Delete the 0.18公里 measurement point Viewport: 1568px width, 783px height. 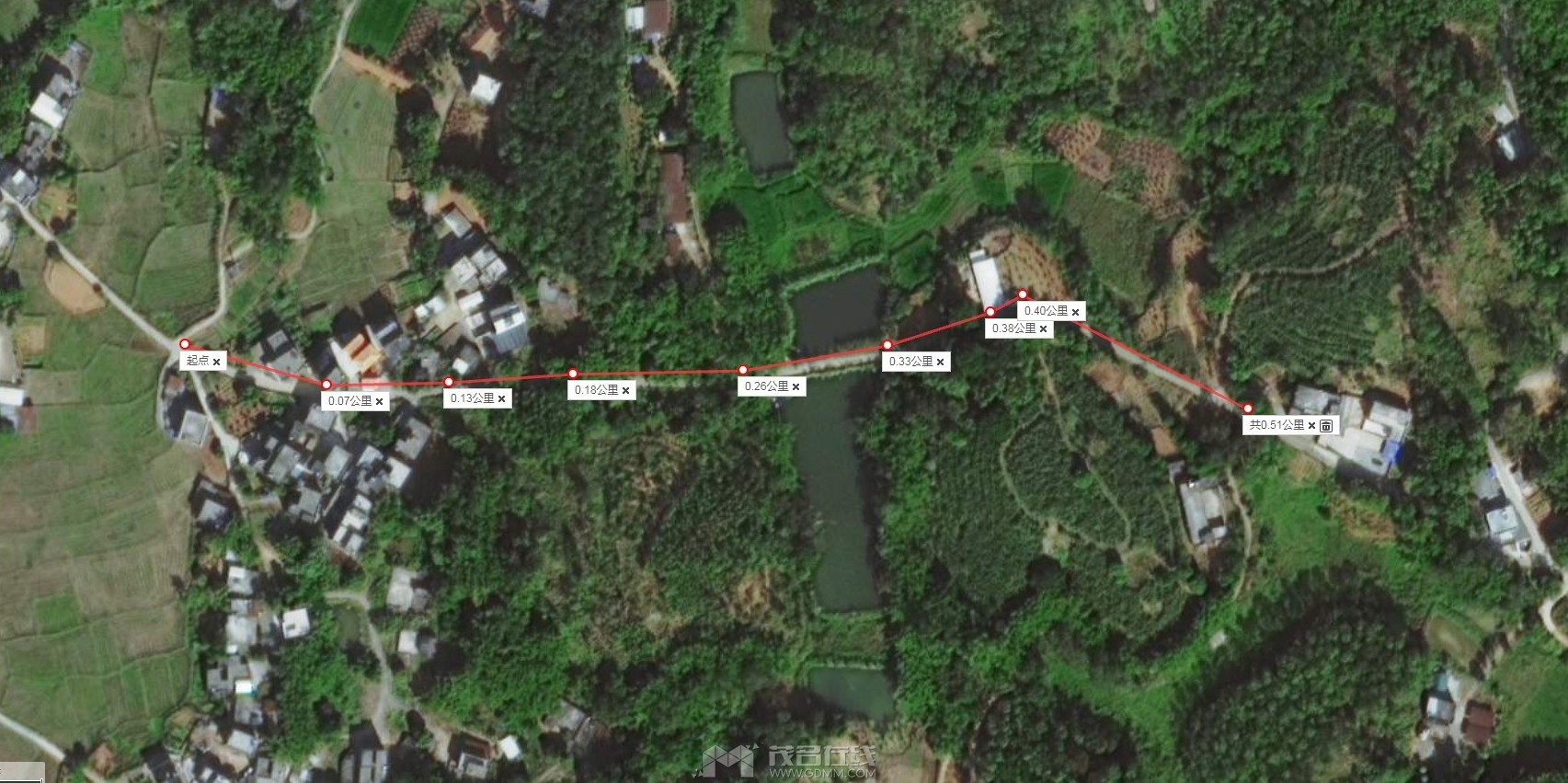click(x=625, y=391)
